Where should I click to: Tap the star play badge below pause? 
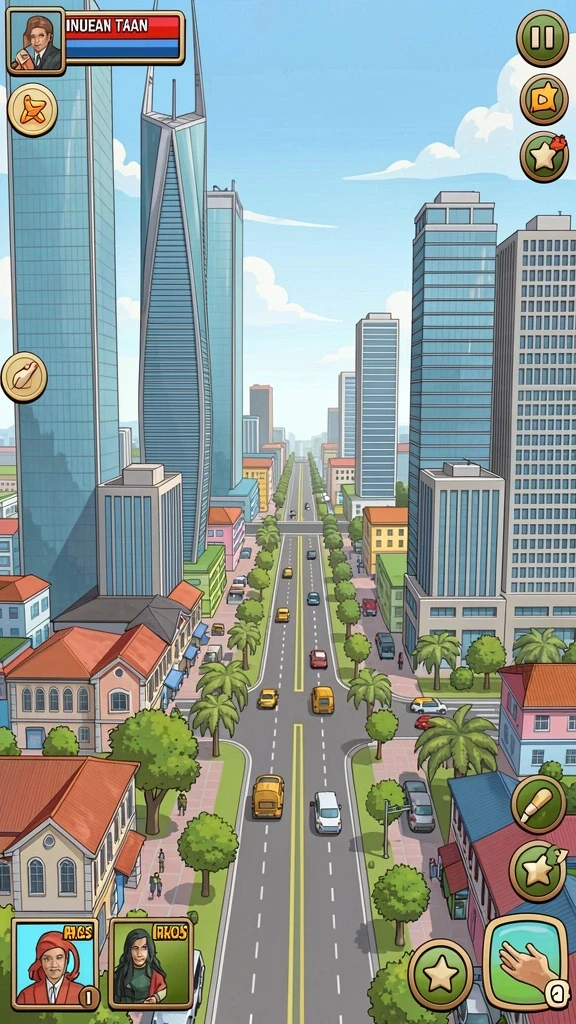click(543, 99)
